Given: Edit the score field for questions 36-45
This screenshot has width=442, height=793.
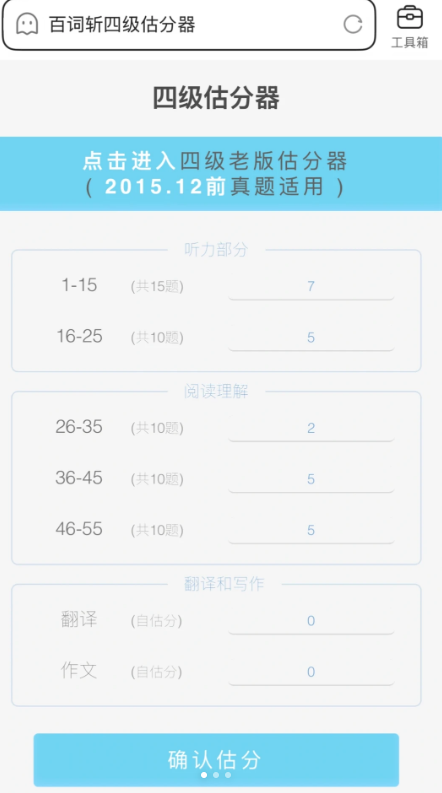Looking at the screenshot, I should click(x=311, y=479).
